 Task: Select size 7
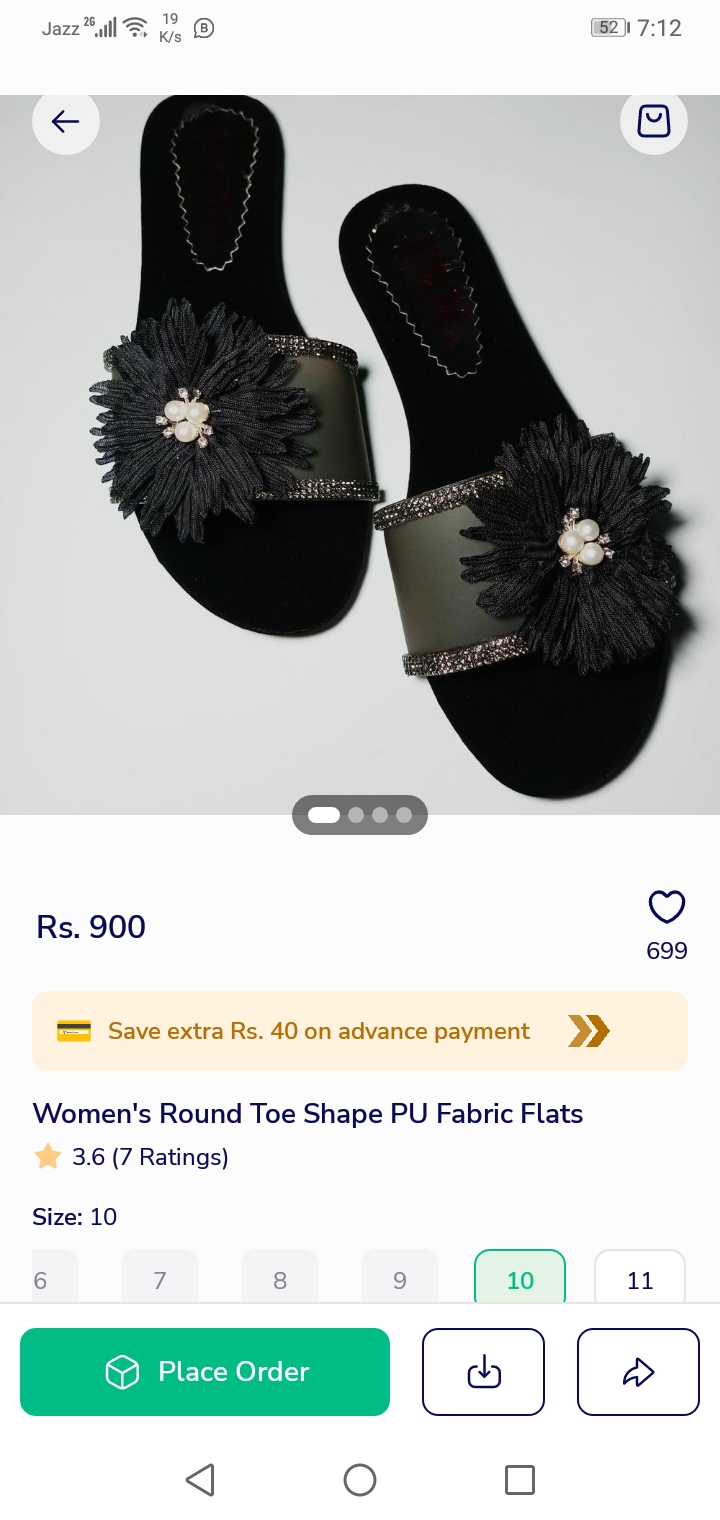[x=160, y=1279]
